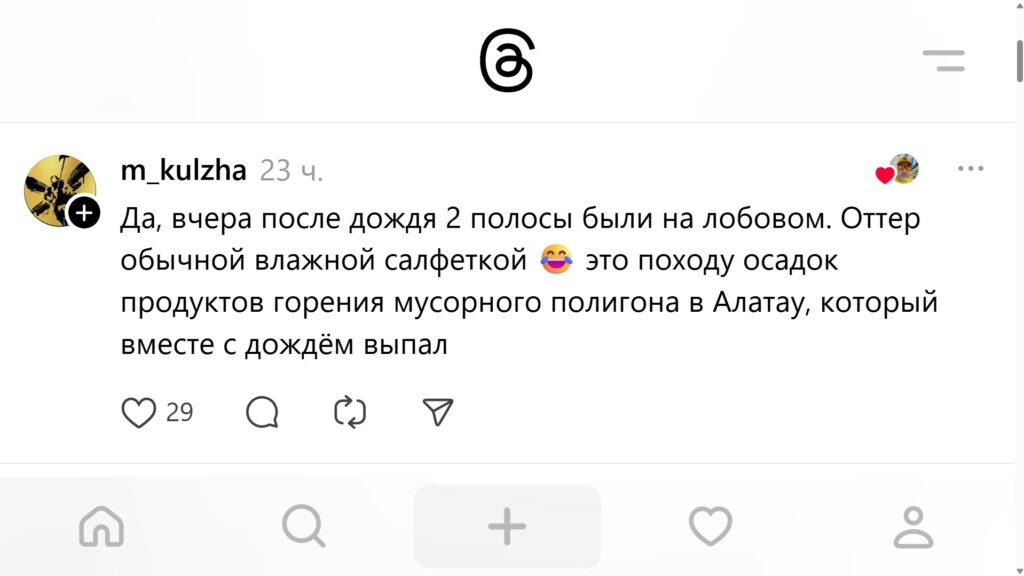Create a new thread
Screen dimensions: 1024x576
[507, 526]
